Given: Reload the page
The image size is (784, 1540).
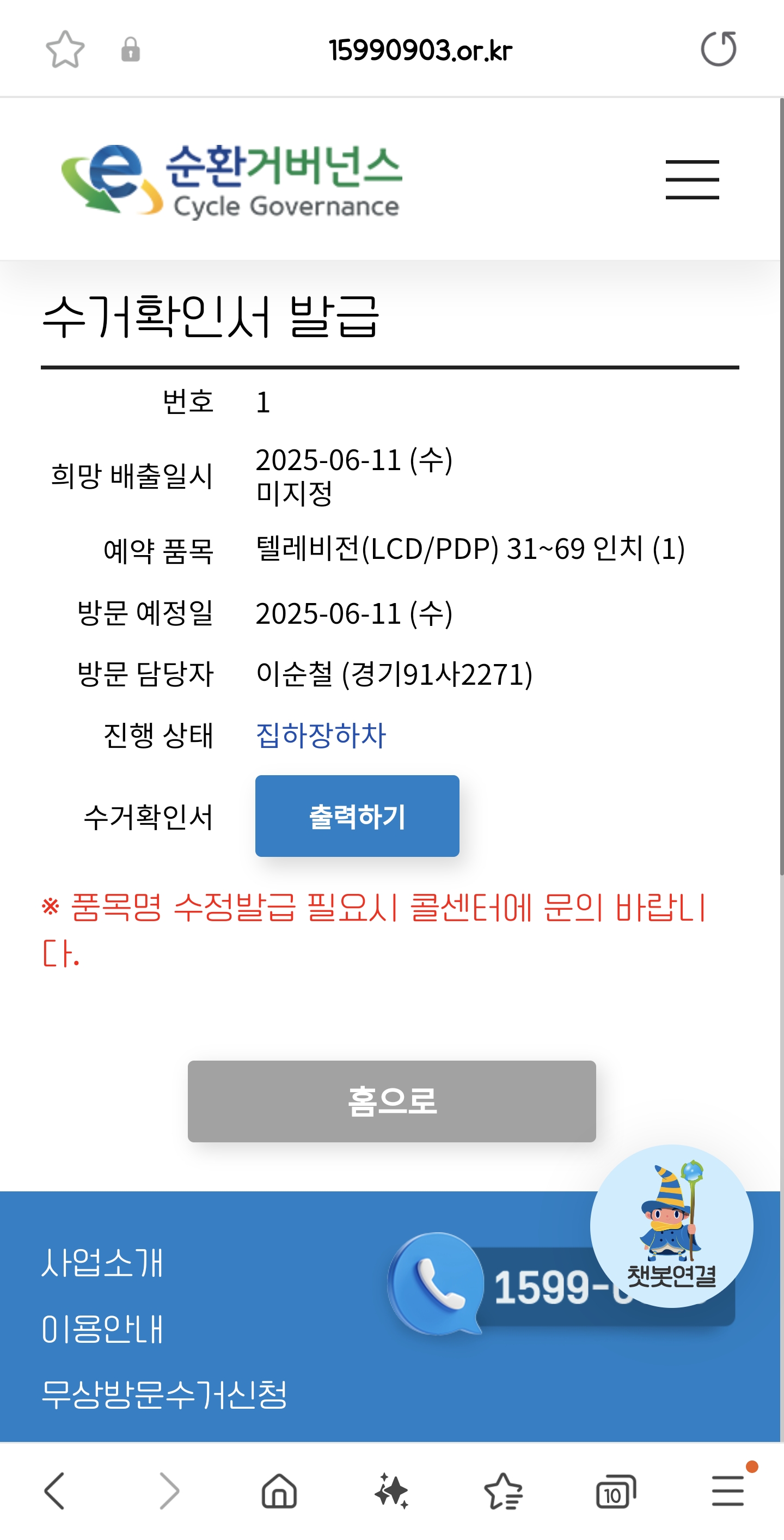Looking at the screenshot, I should pyautogui.click(x=718, y=49).
